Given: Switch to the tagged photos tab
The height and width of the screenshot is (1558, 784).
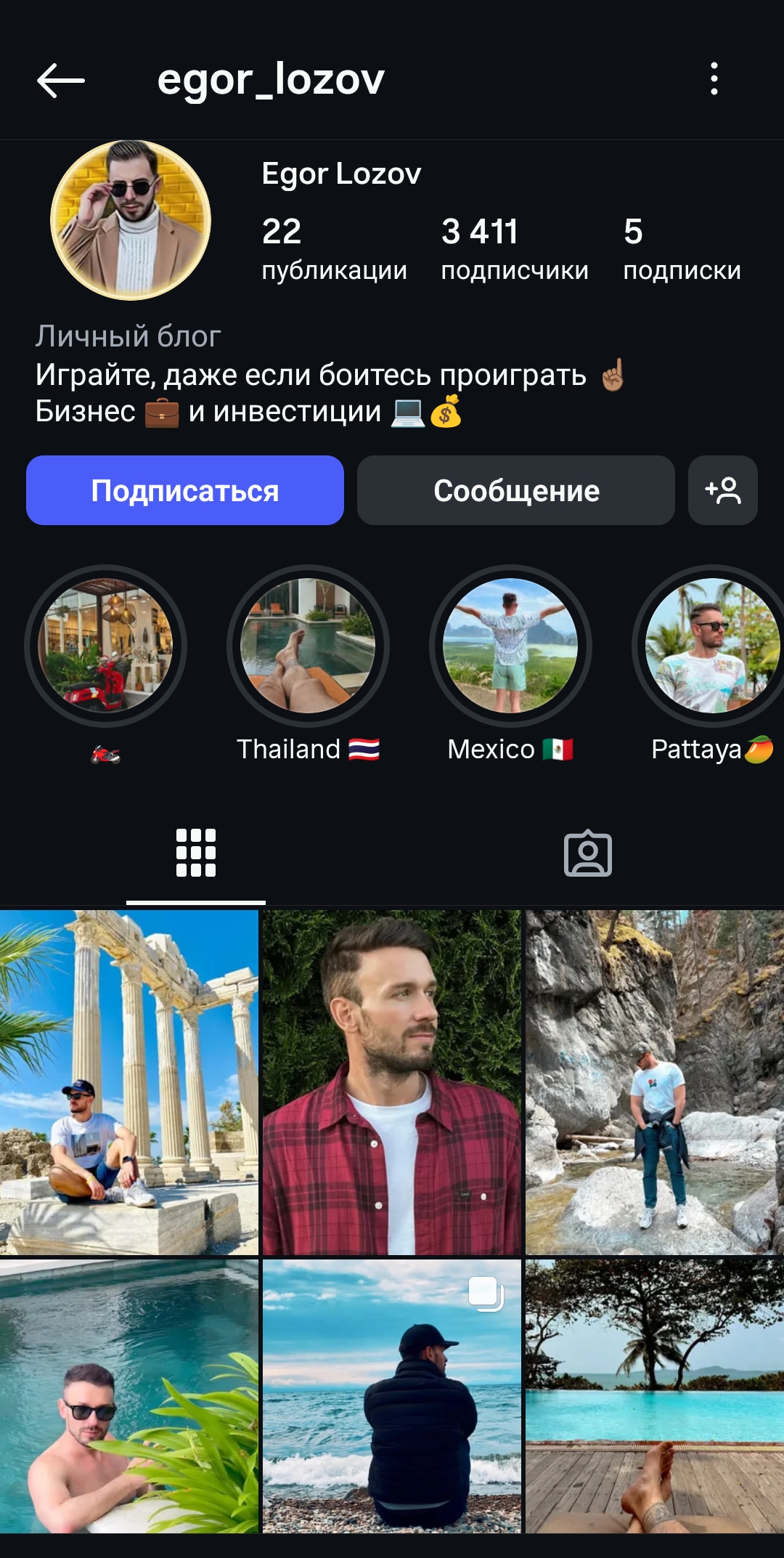Looking at the screenshot, I should 588,853.
